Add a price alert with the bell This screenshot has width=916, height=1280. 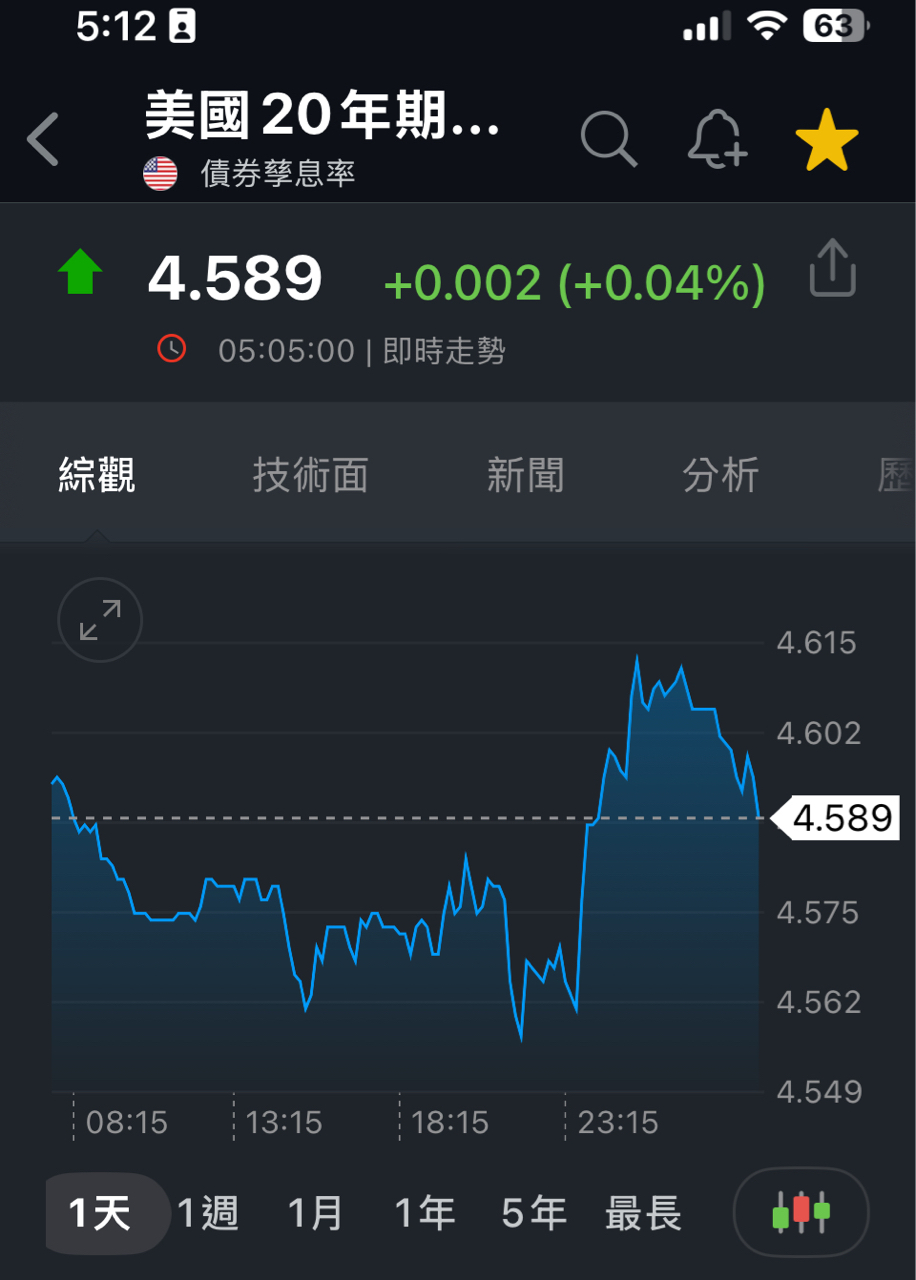click(717, 139)
